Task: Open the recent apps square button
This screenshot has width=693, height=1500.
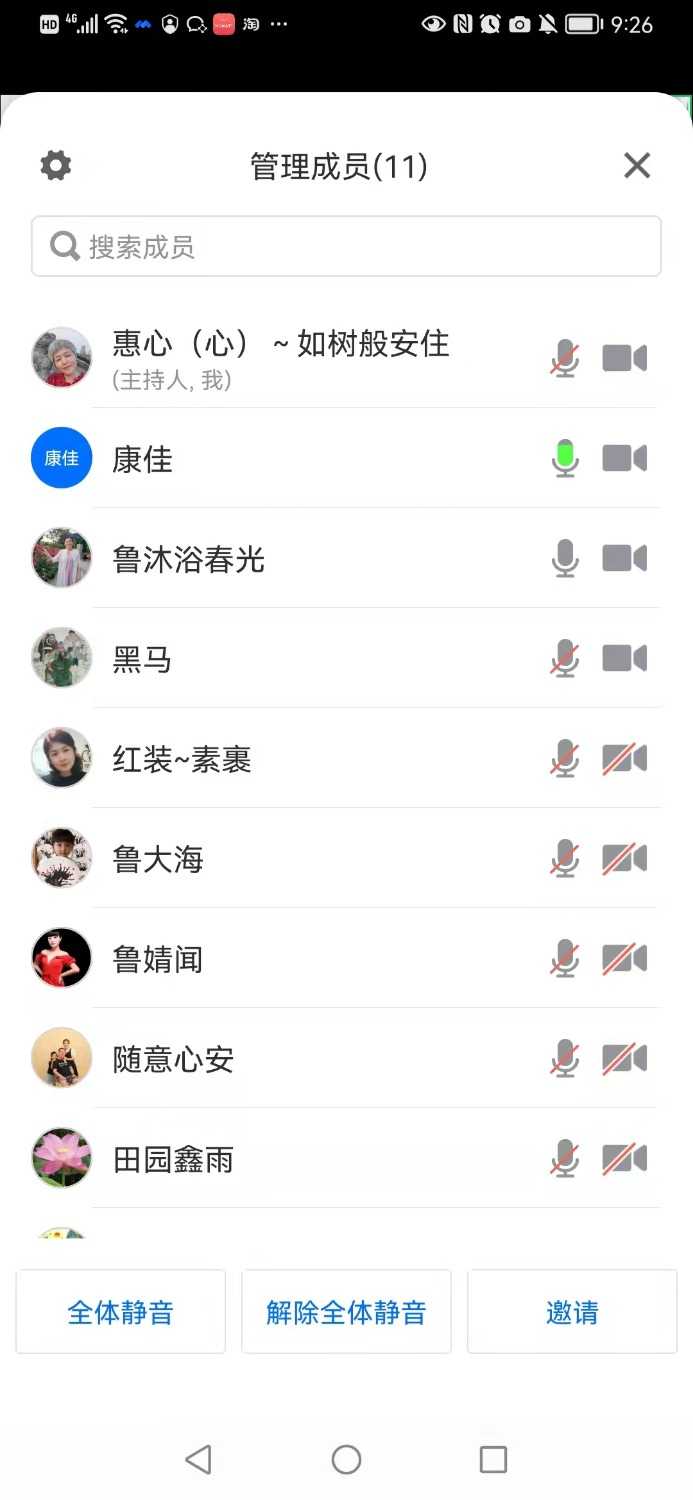Action: [x=493, y=1459]
